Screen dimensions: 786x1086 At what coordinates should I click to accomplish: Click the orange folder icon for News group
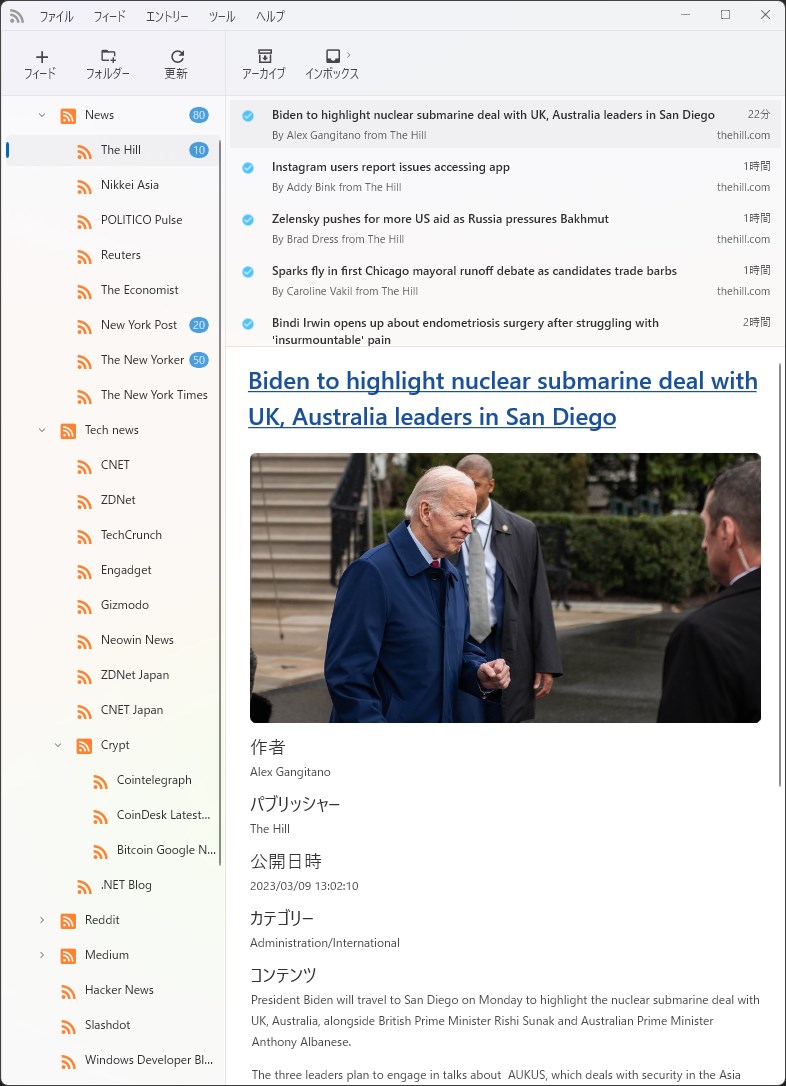click(67, 115)
